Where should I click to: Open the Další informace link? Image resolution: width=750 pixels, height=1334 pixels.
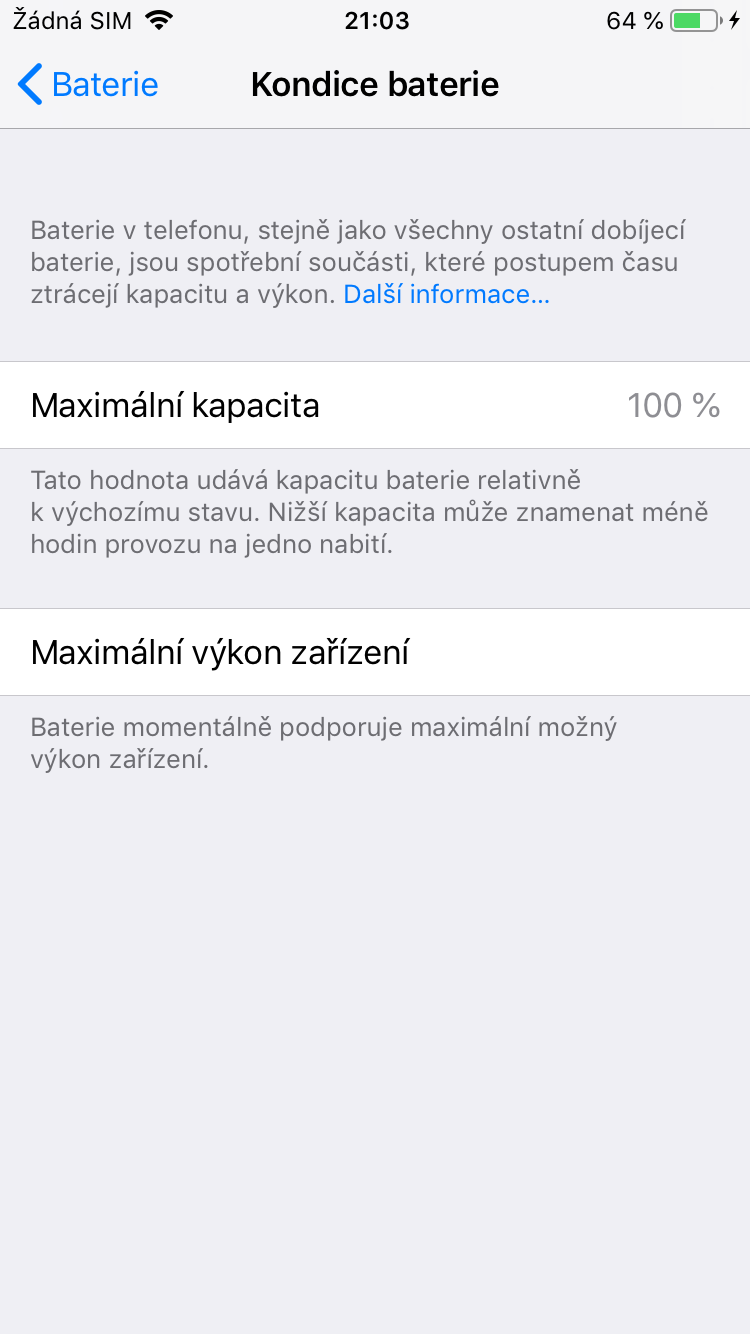[446, 294]
